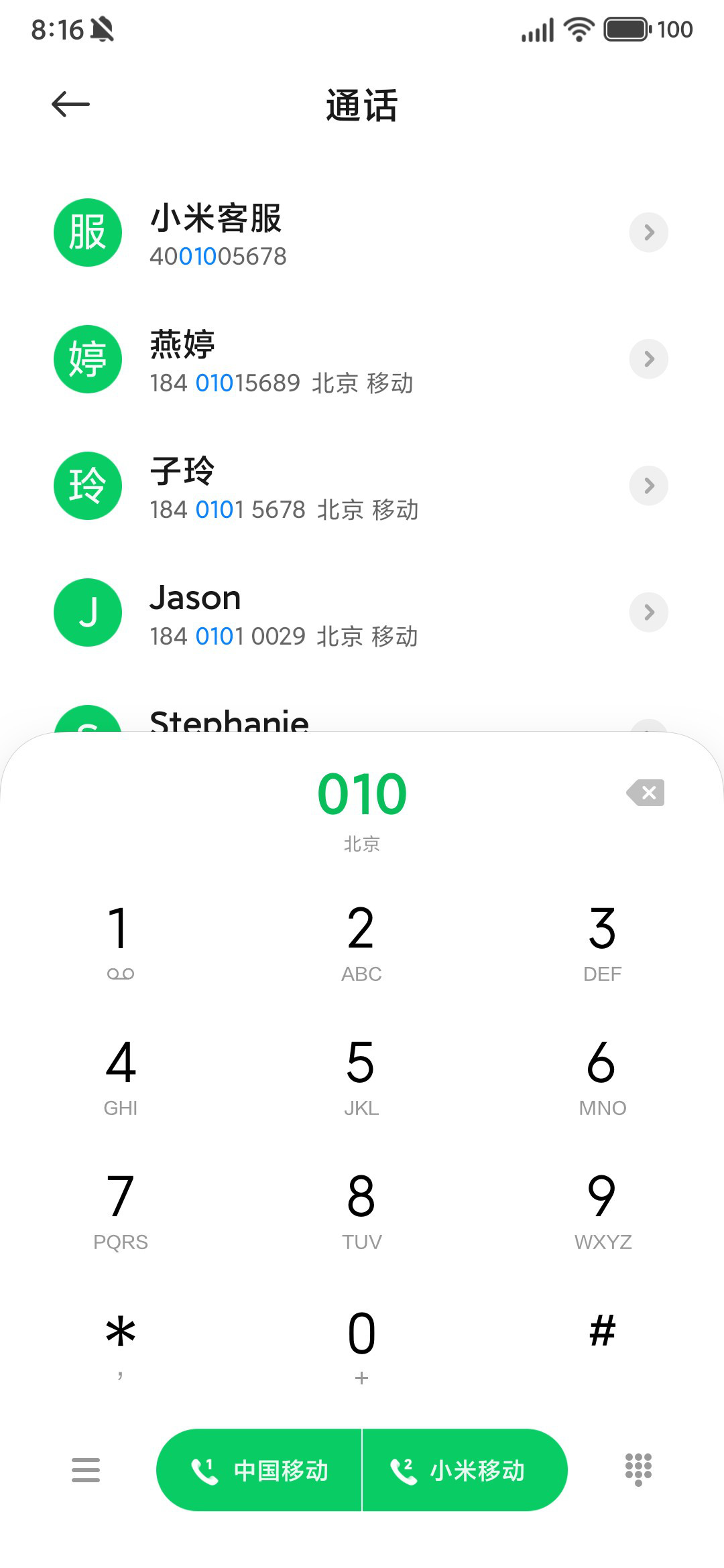724x1568 pixels.
Task: Open the three-line menu icon
Action: coord(86,1470)
